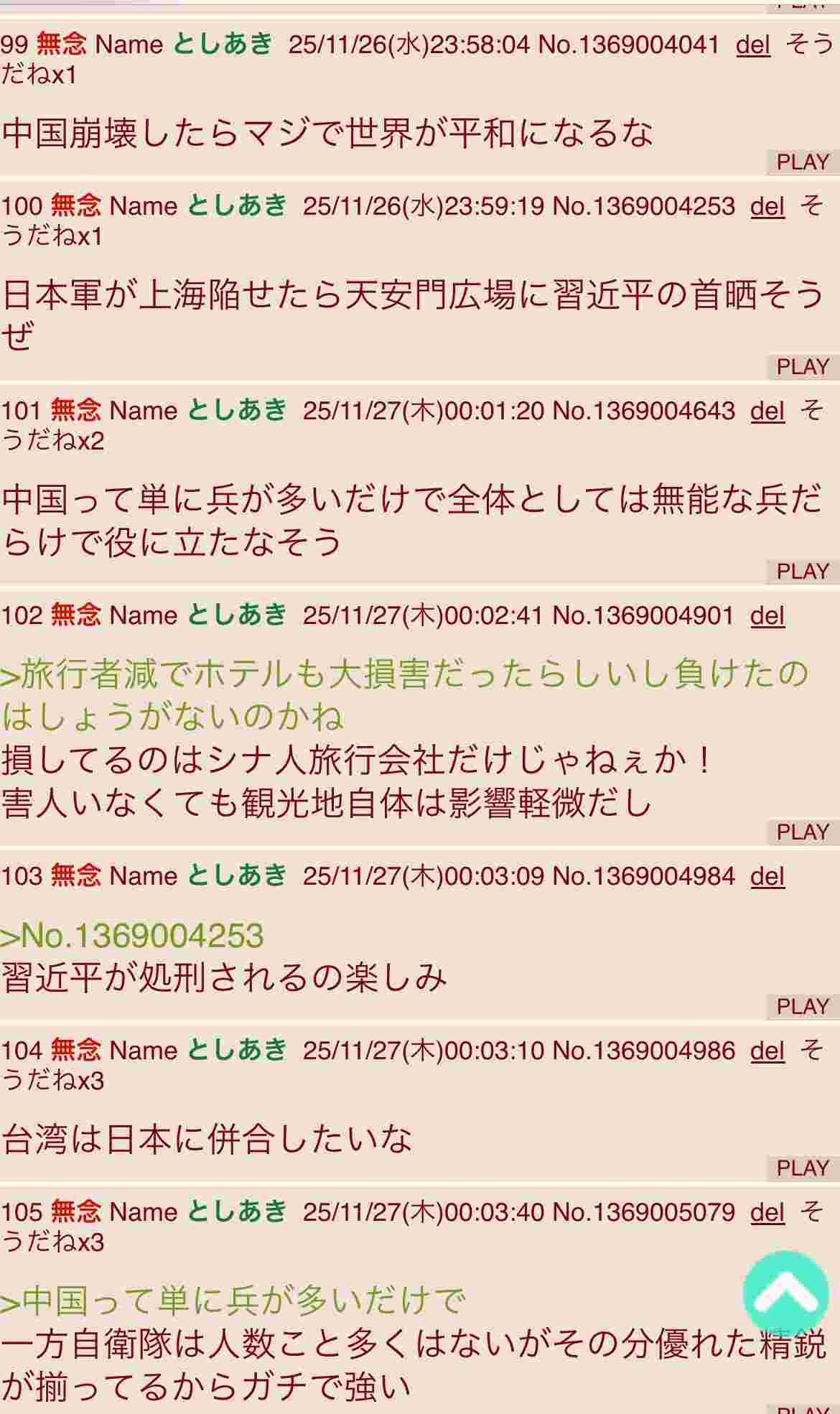840x1414 pixels.
Task: Tap del link on post No.1369004041
Action: tap(752, 45)
